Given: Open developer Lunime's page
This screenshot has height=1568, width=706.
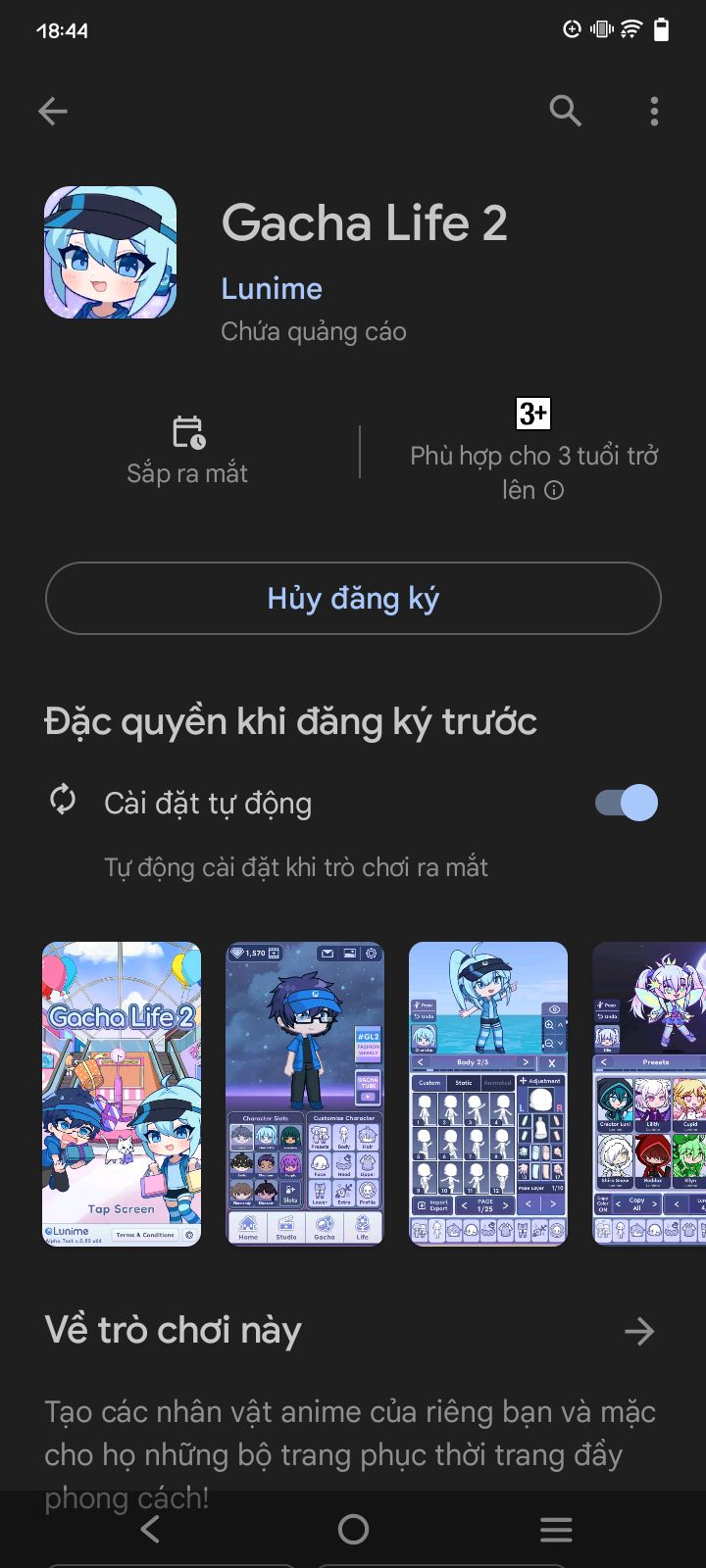Looking at the screenshot, I should click(x=272, y=288).
